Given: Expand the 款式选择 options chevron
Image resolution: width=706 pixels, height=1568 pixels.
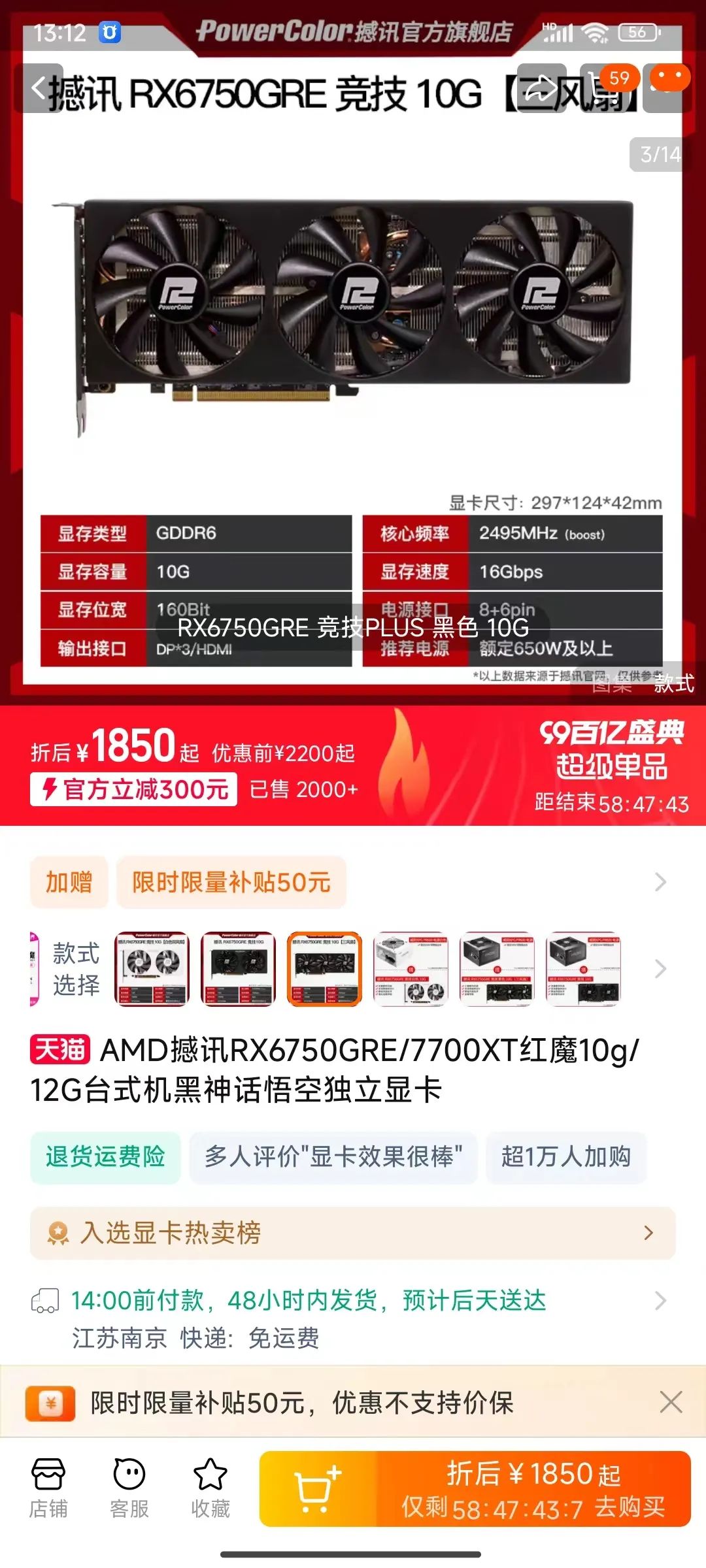Looking at the screenshot, I should pos(660,968).
